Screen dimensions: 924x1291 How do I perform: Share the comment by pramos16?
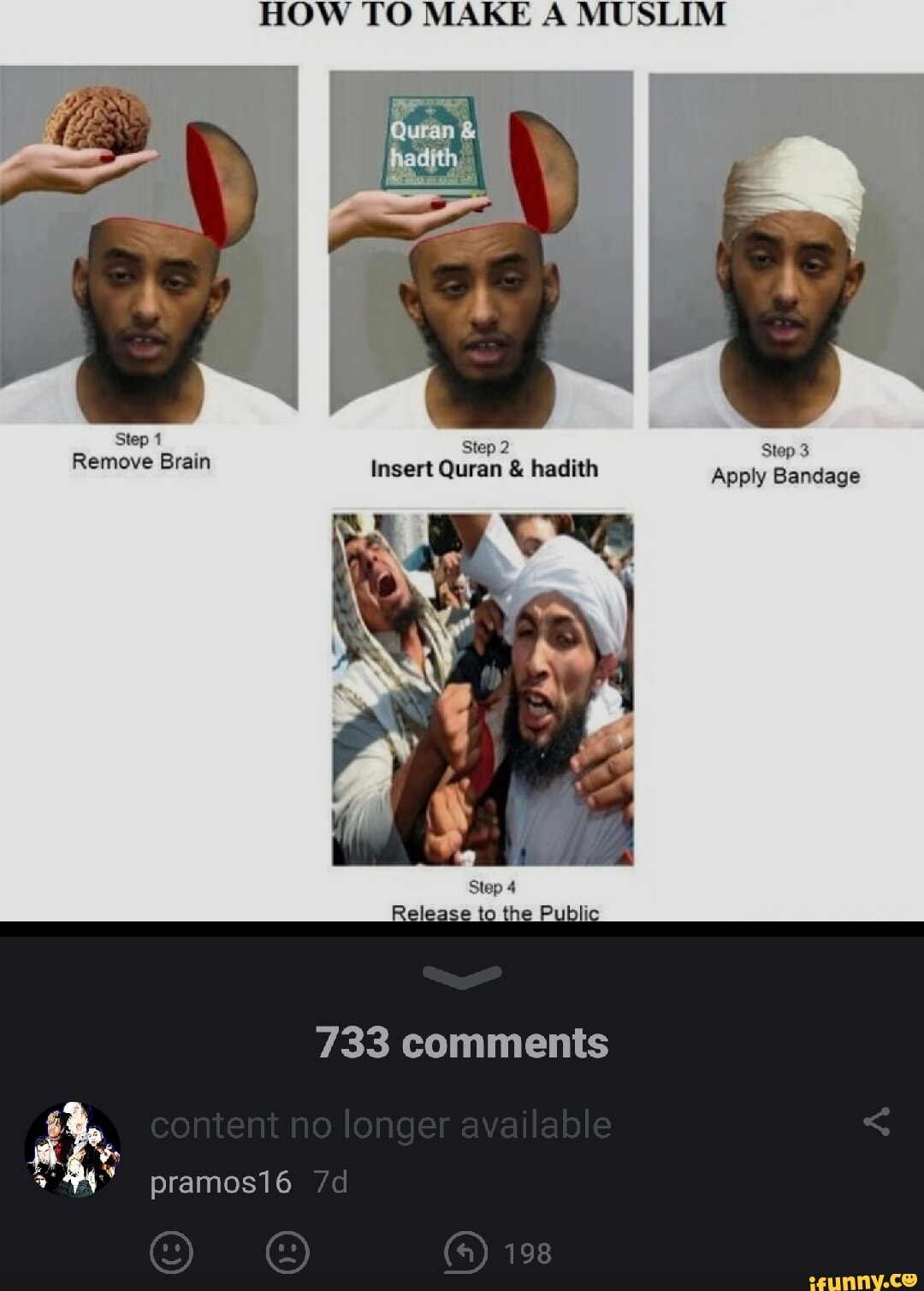click(876, 1122)
